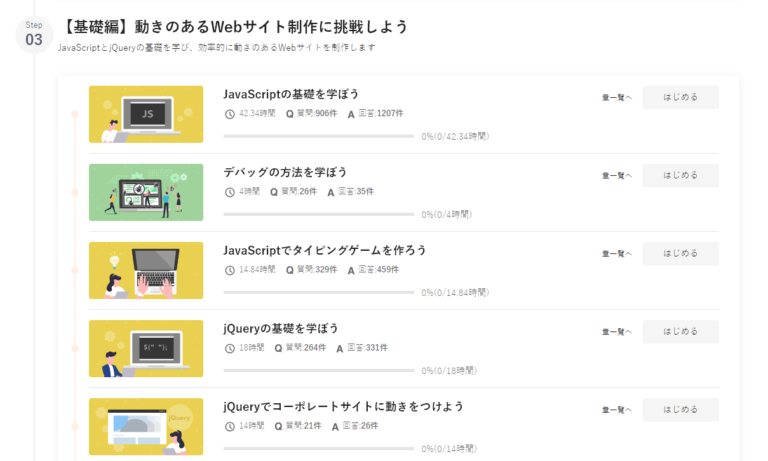Start the デバッグの方法を学ぼう course
768x461 pixels.
680,175
